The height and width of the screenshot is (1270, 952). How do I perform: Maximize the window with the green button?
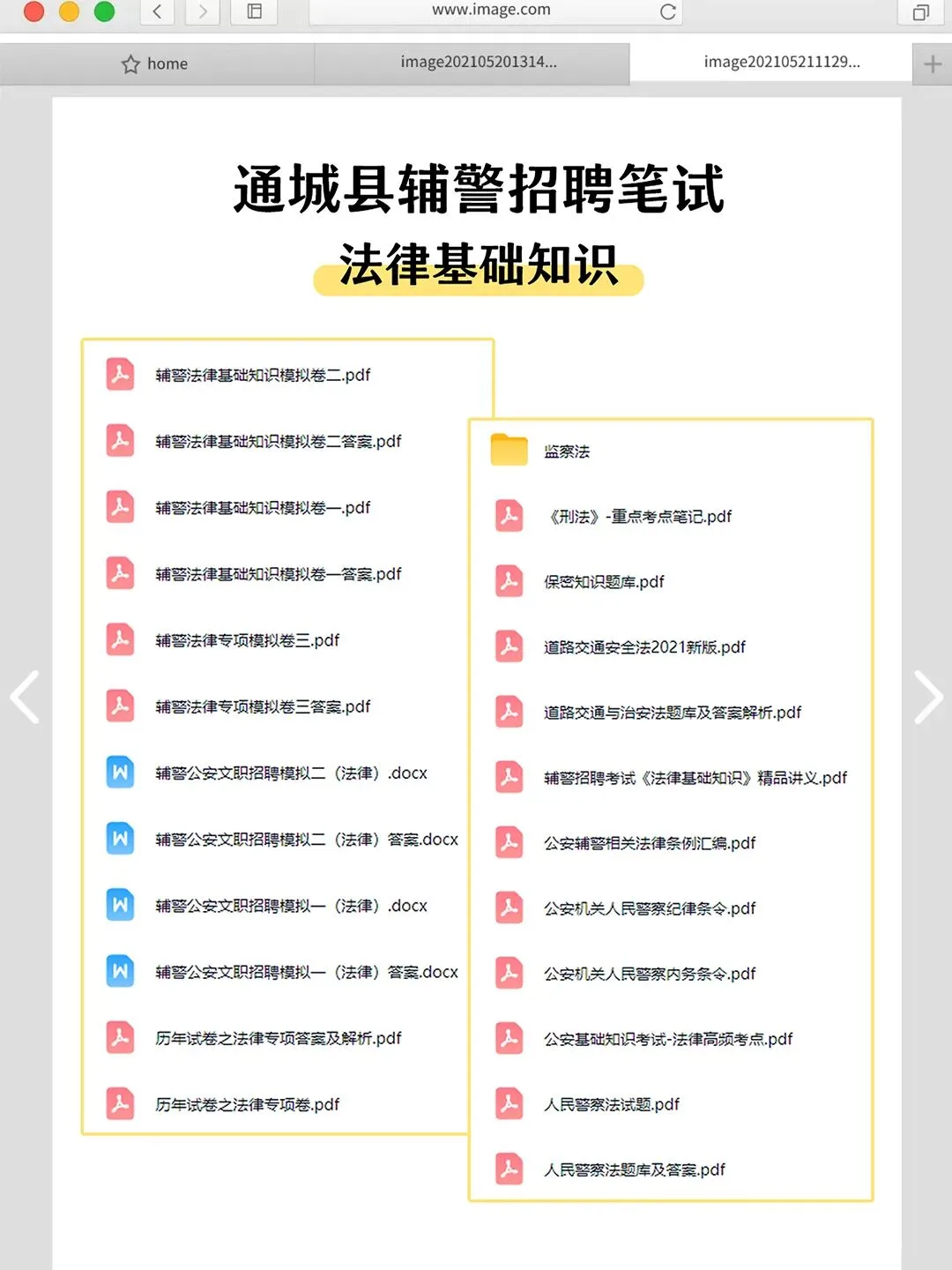[x=104, y=11]
